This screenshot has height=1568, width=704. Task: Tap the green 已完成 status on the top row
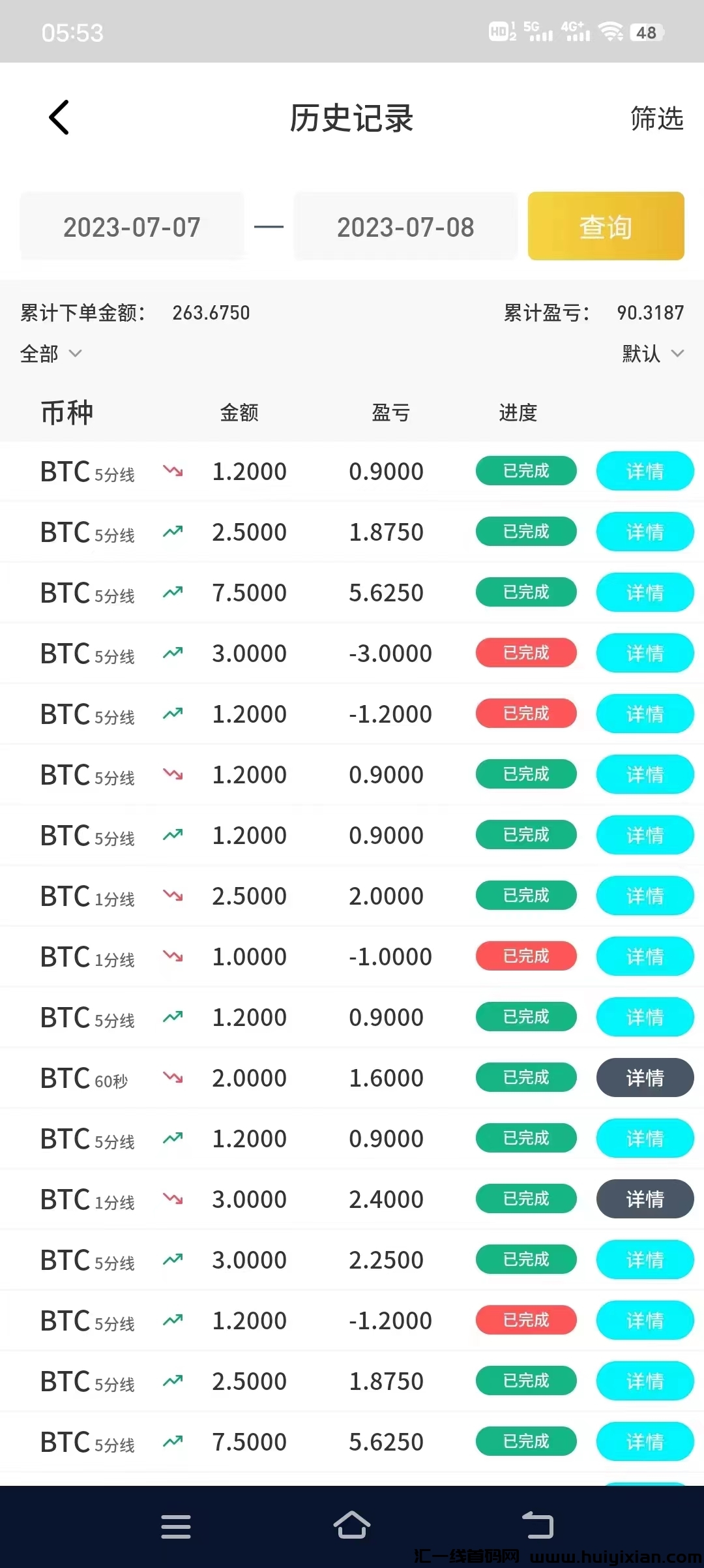pos(526,471)
